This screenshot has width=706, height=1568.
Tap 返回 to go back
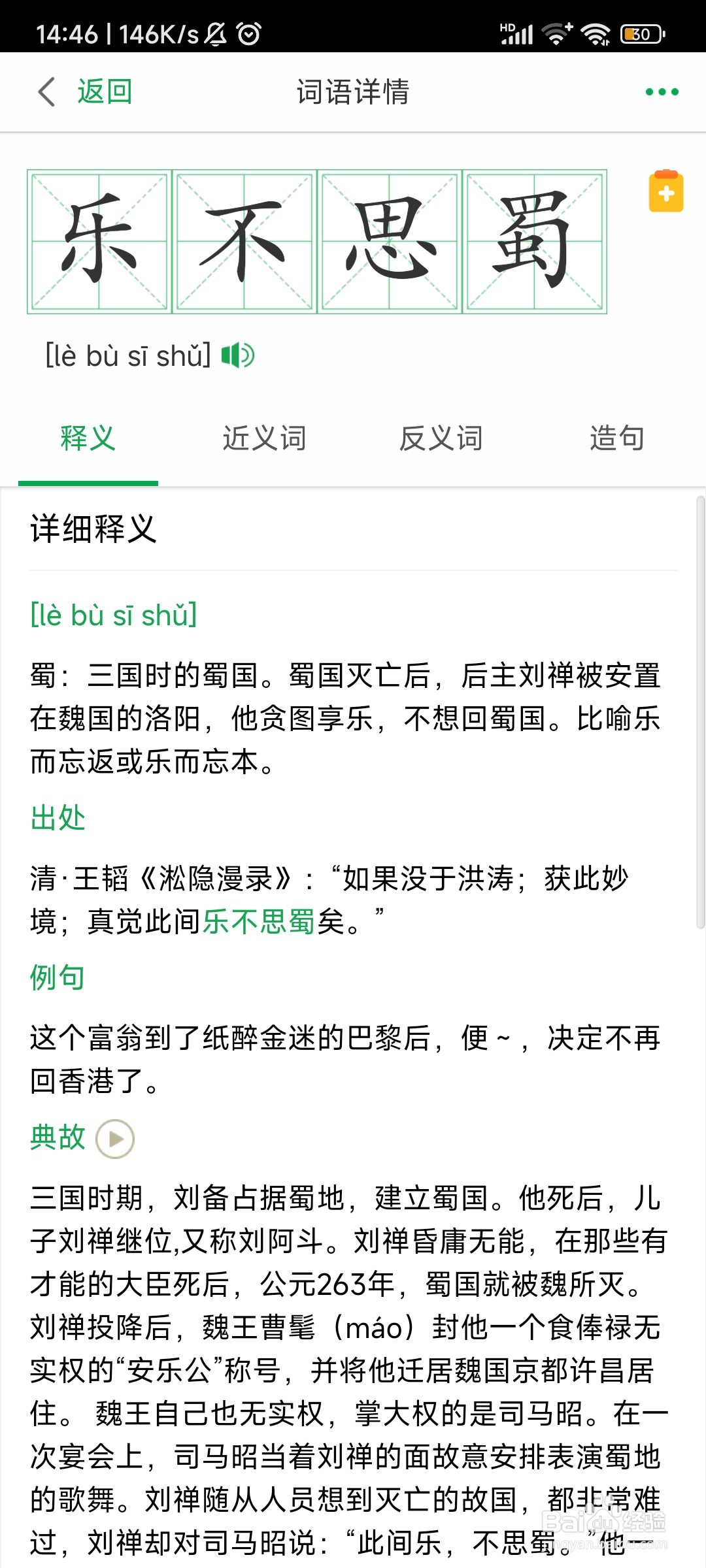coord(105,91)
